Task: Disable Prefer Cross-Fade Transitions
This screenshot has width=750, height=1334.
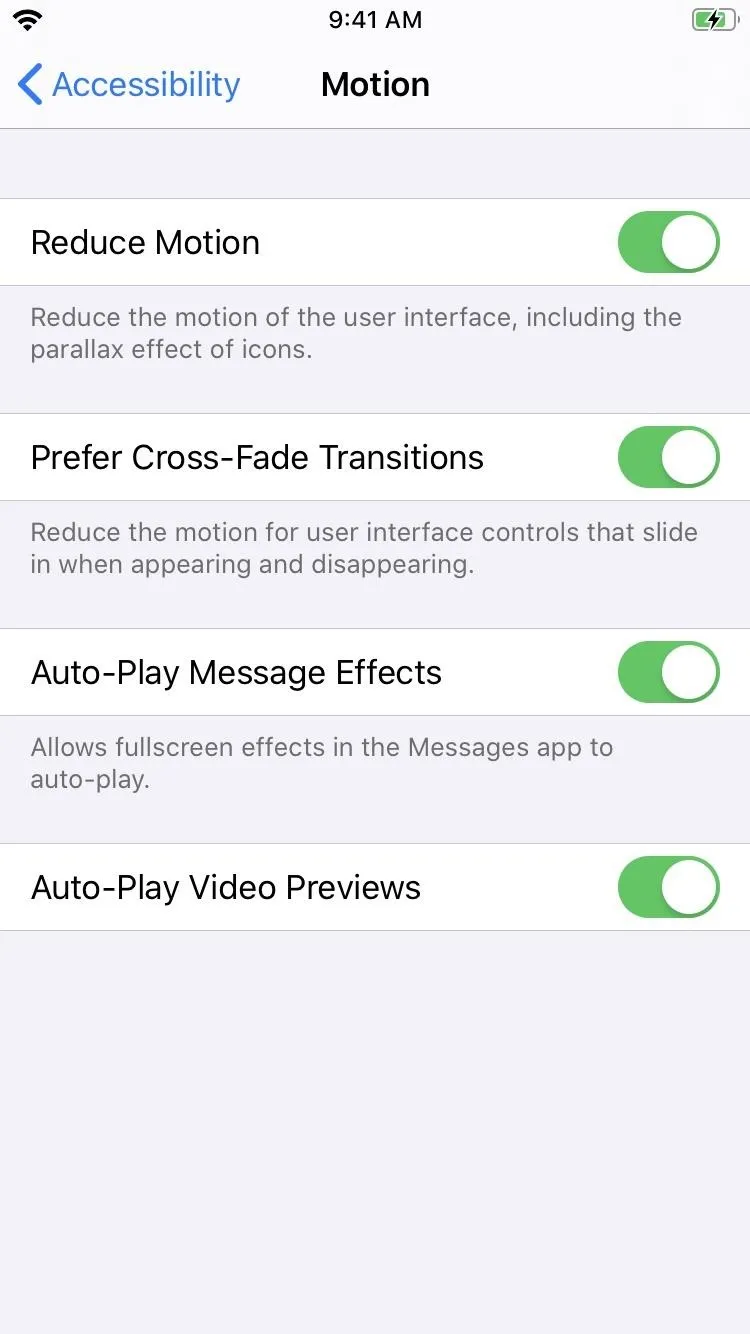Action: [x=669, y=457]
